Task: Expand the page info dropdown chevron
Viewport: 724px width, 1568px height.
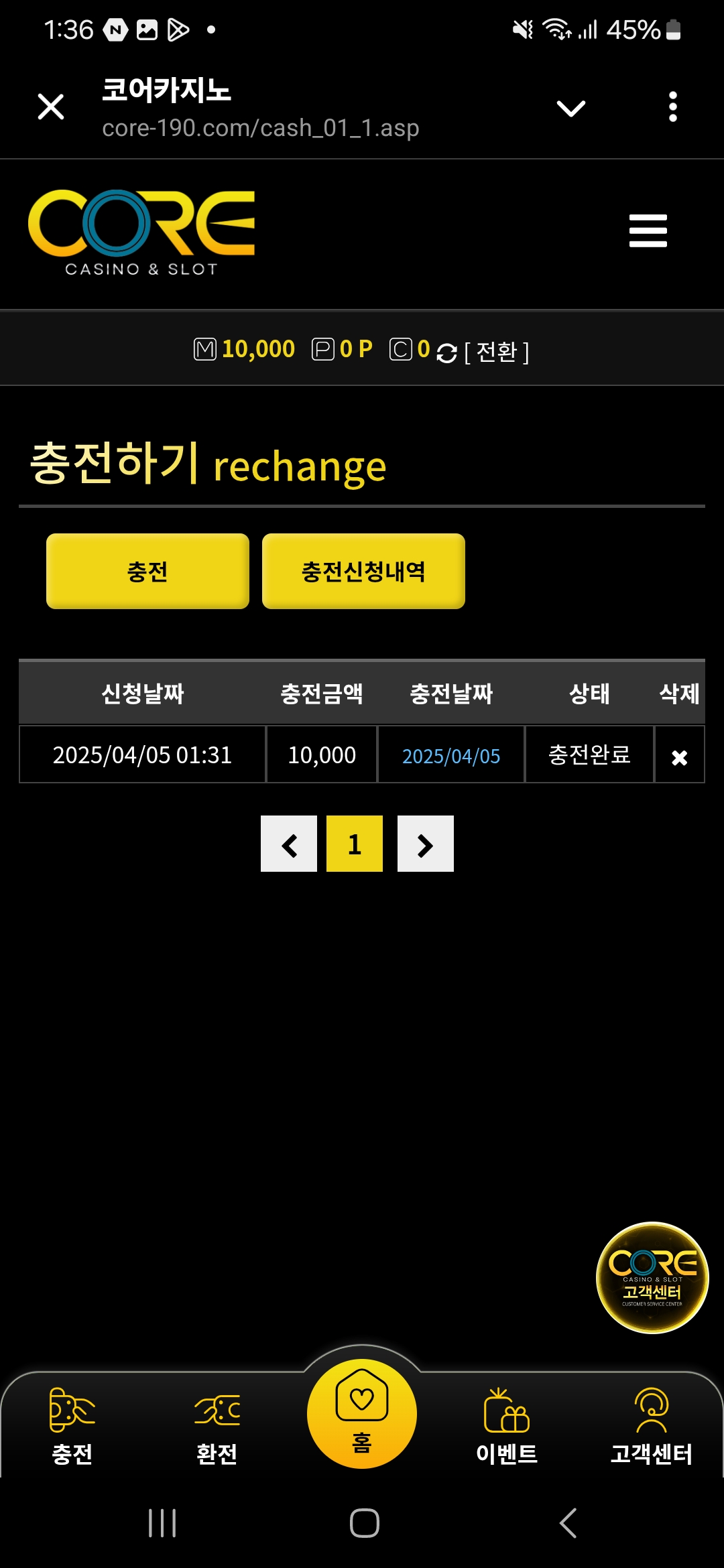Action: 570,108
